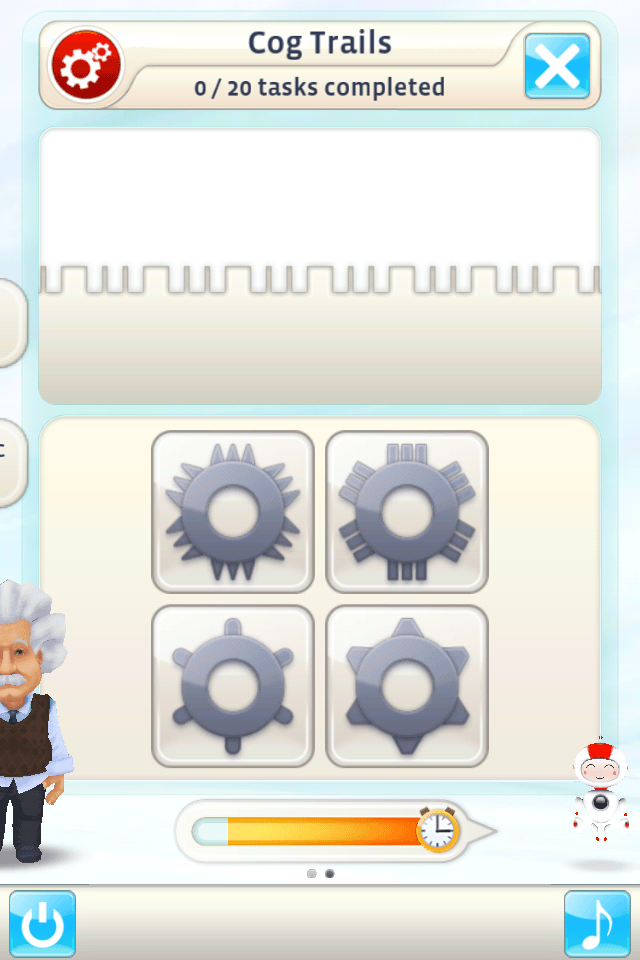Toggle the music note sound button
The image size is (640, 960).
(596, 924)
